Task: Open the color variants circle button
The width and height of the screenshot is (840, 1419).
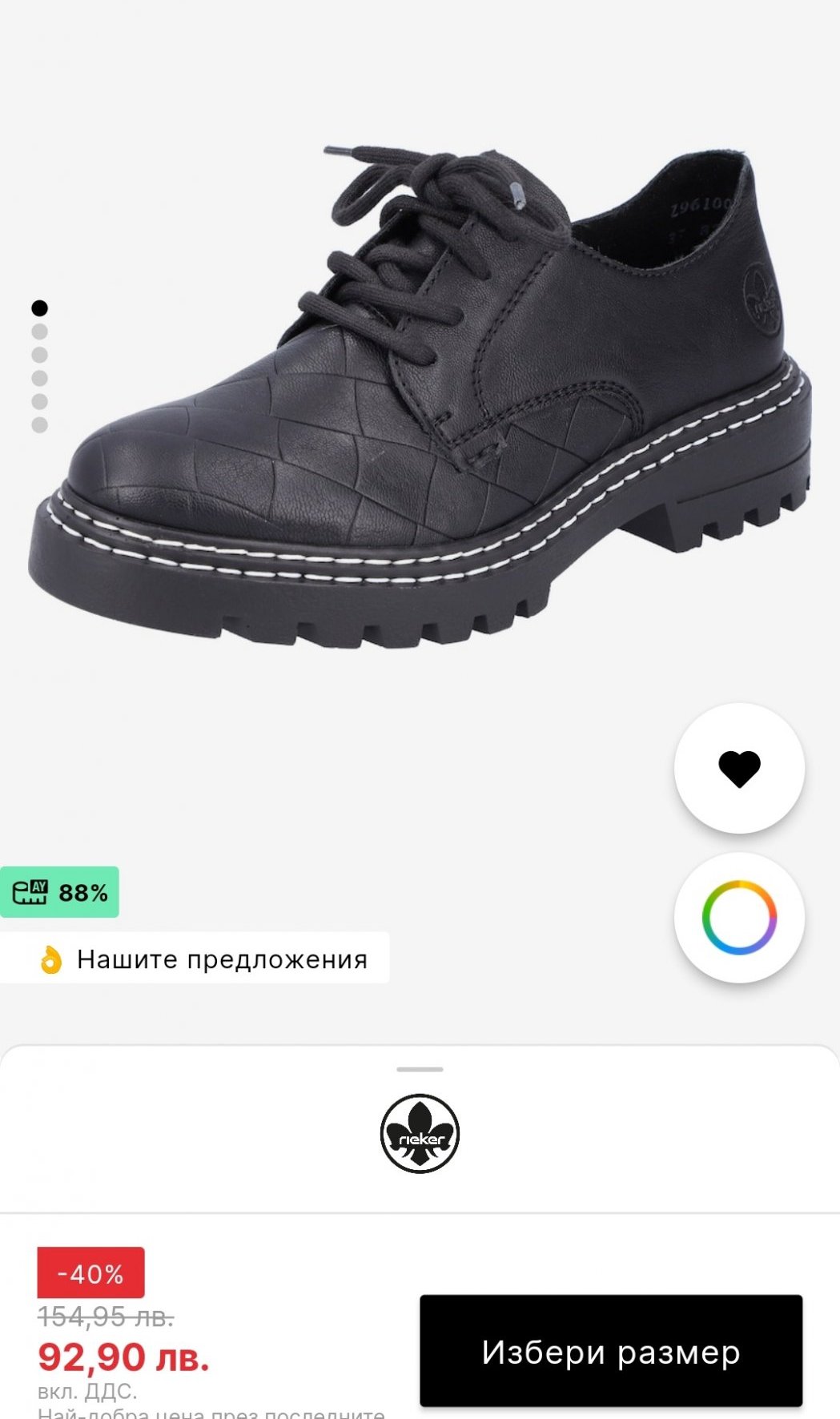Action: point(739,918)
